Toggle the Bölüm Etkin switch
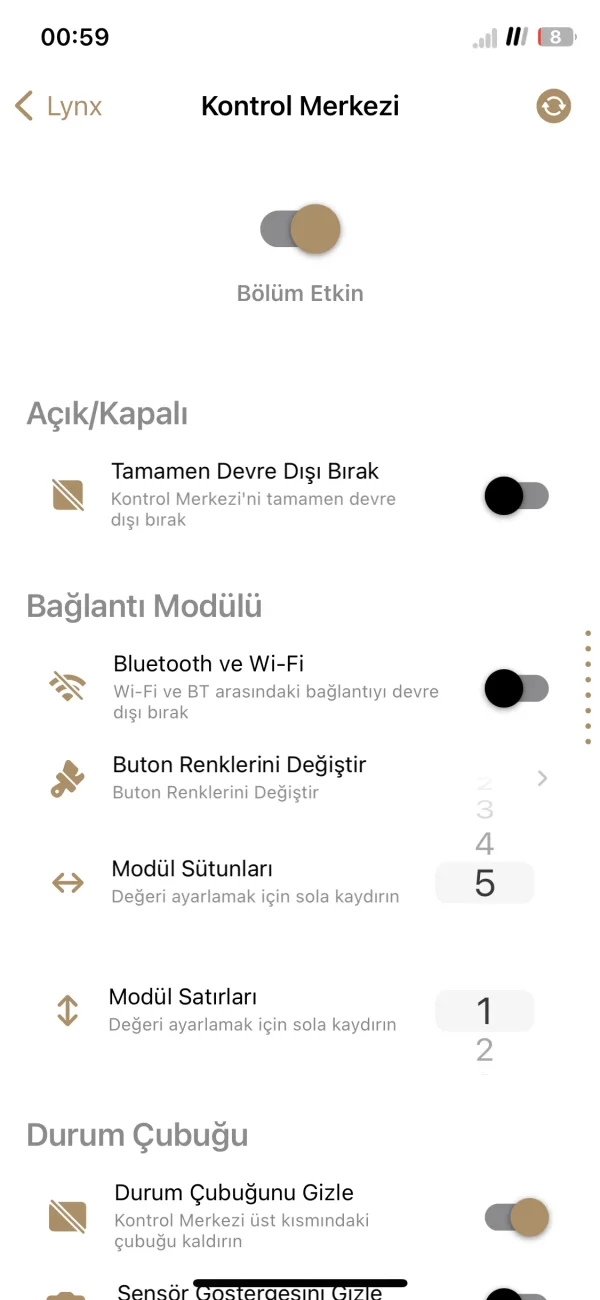 click(x=301, y=230)
